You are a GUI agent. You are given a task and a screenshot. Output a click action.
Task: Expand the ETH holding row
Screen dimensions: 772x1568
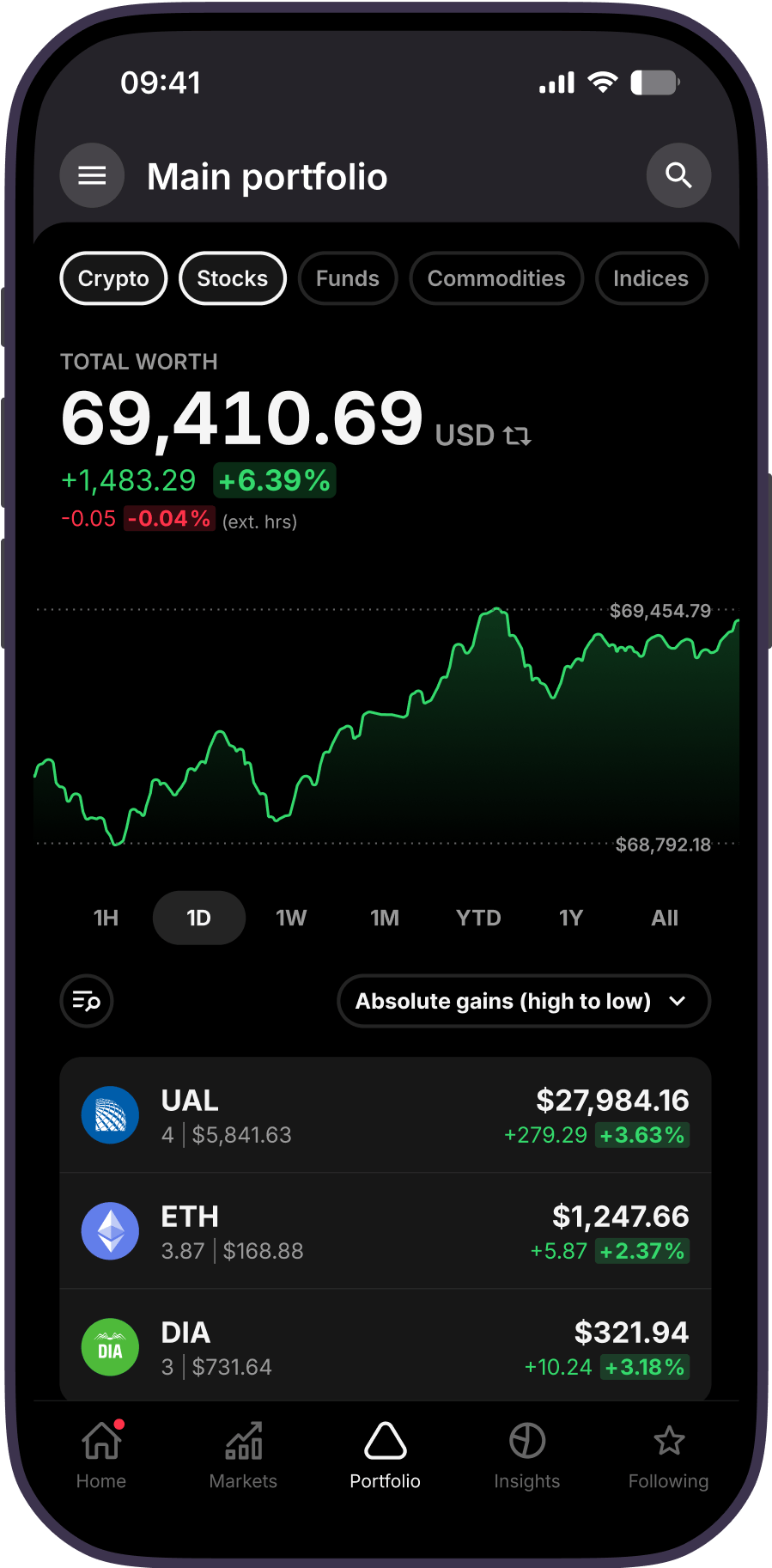[385, 1230]
